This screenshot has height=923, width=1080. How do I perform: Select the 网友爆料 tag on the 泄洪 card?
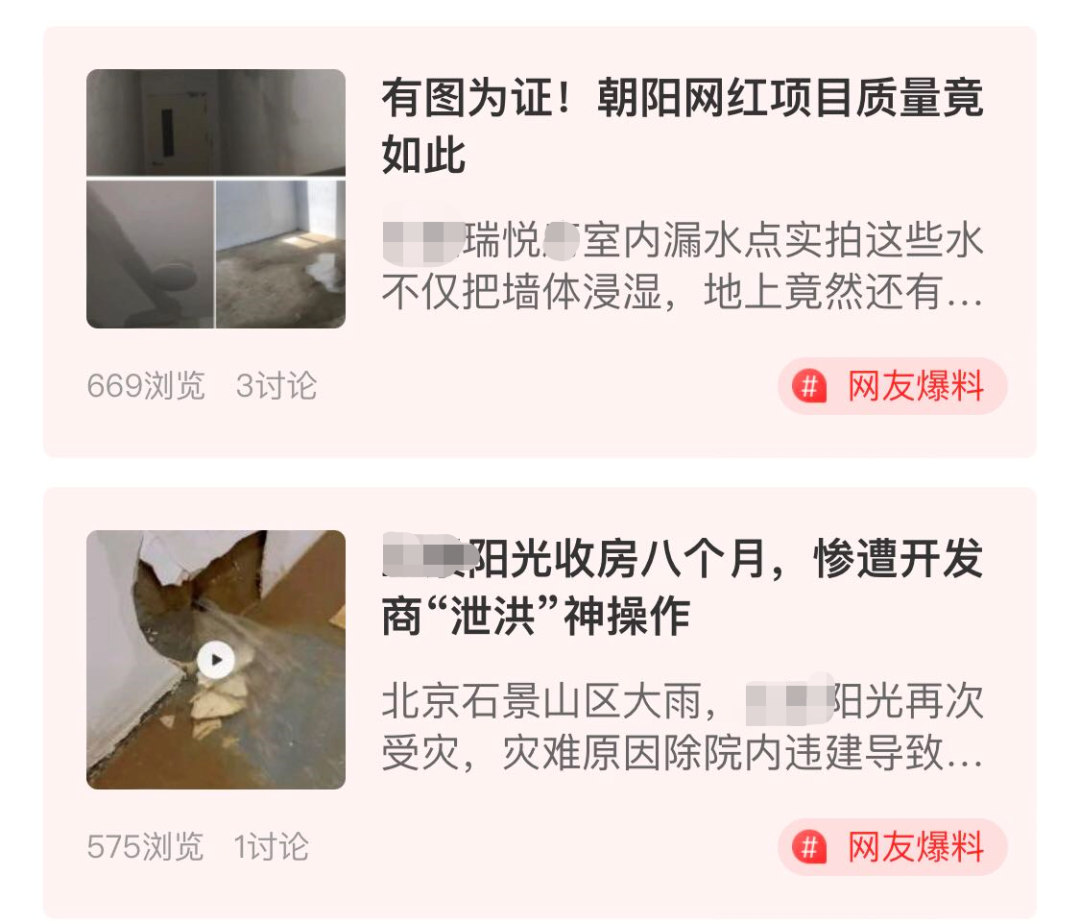pos(892,848)
